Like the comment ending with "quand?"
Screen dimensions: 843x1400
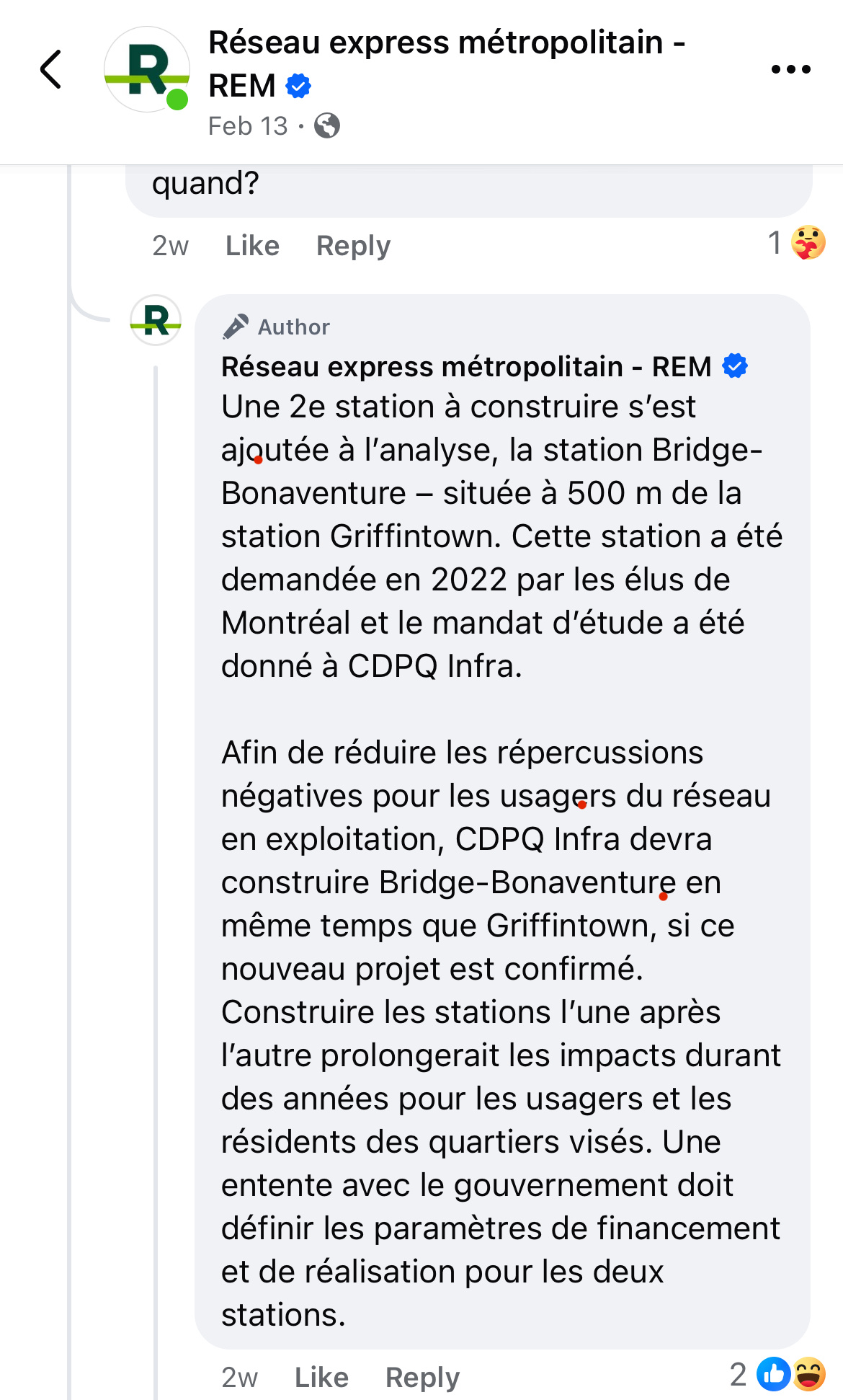click(x=252, y=246)
